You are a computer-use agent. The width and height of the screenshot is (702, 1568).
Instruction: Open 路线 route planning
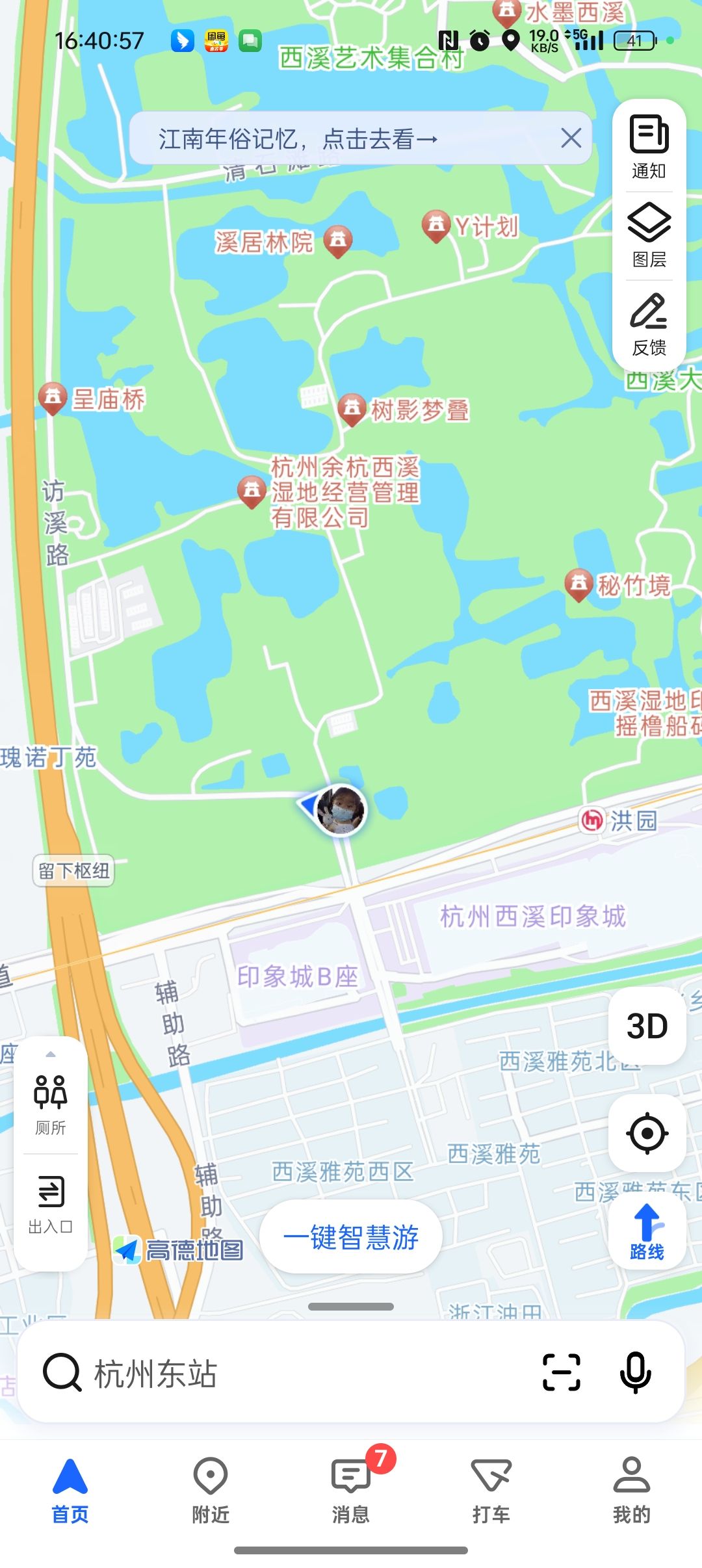pos(647,1232)
